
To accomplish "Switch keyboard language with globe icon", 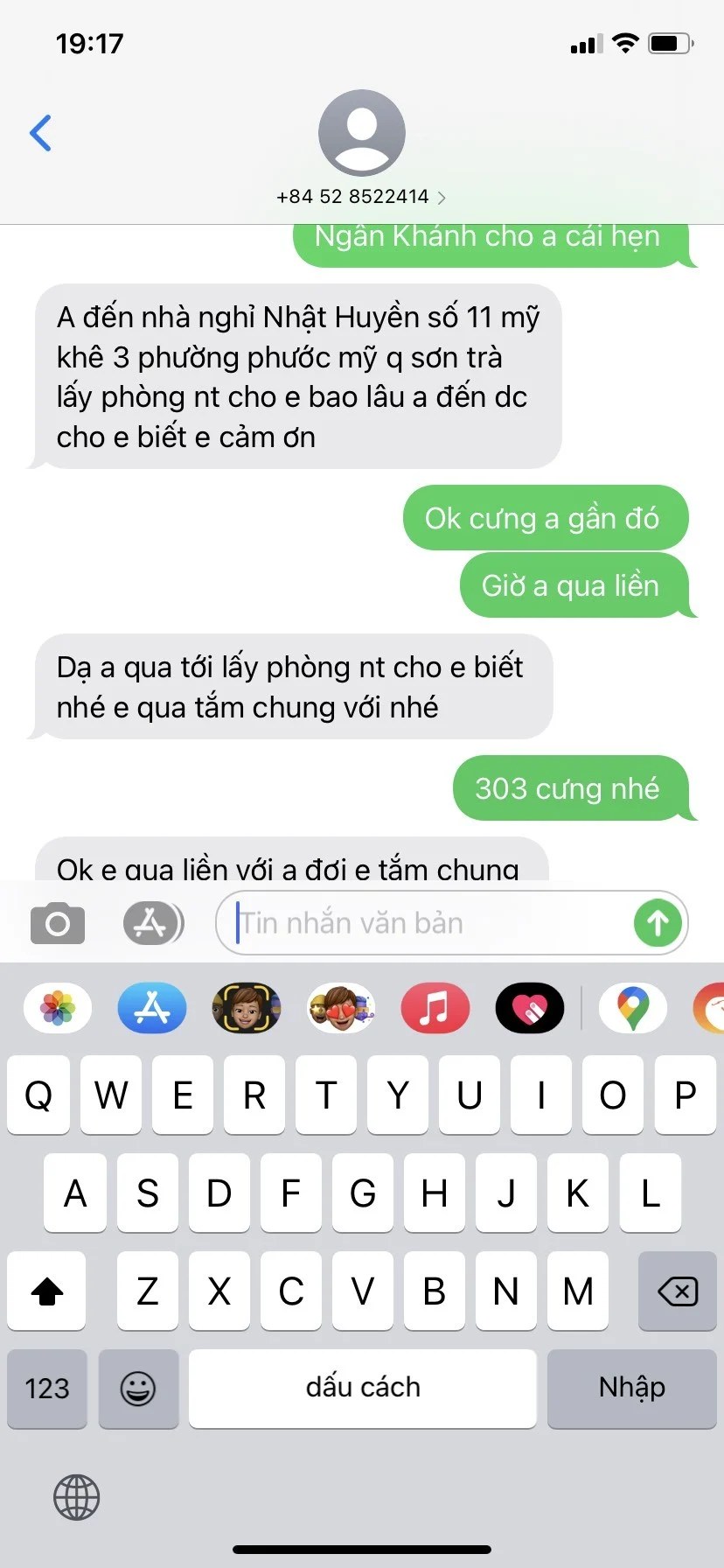I will 77,1497.
